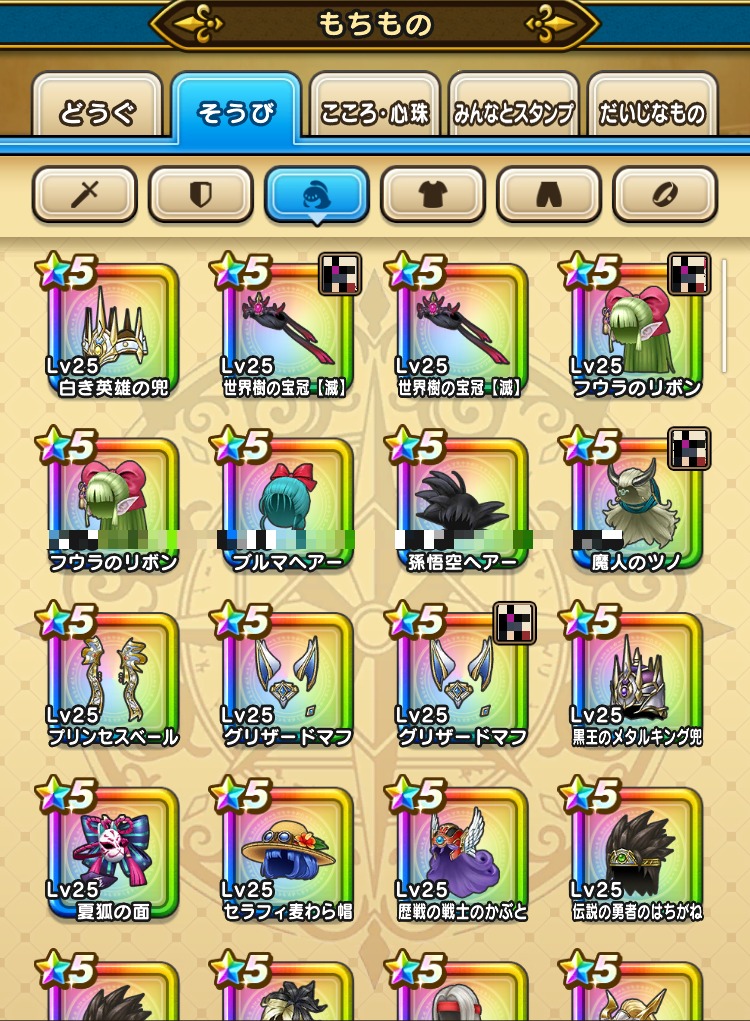Select the 白き英雄の兜 helmet
The width and height of the screenshot is (750, 1021).
click(113, 329)
